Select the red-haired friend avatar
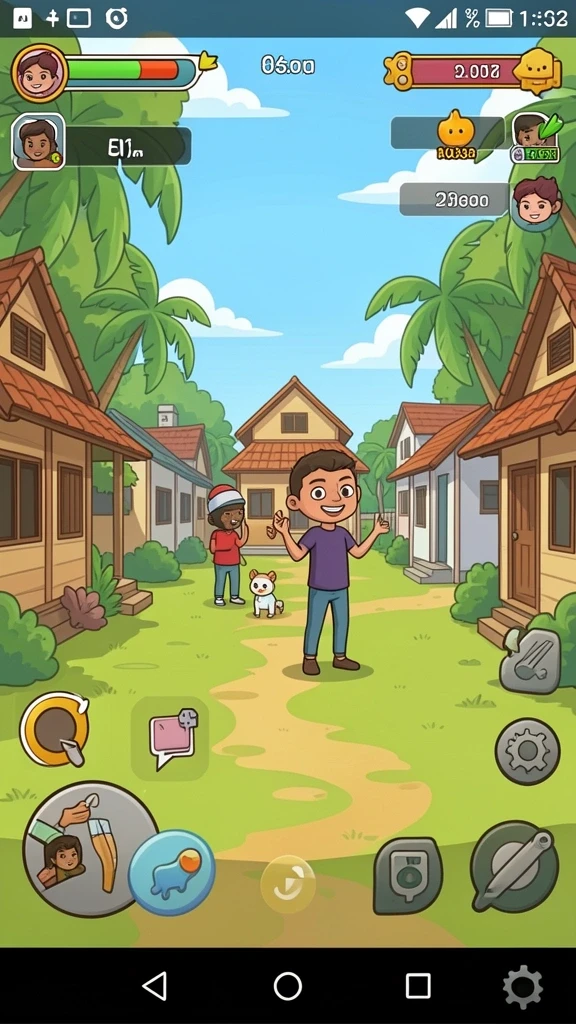 536,202
